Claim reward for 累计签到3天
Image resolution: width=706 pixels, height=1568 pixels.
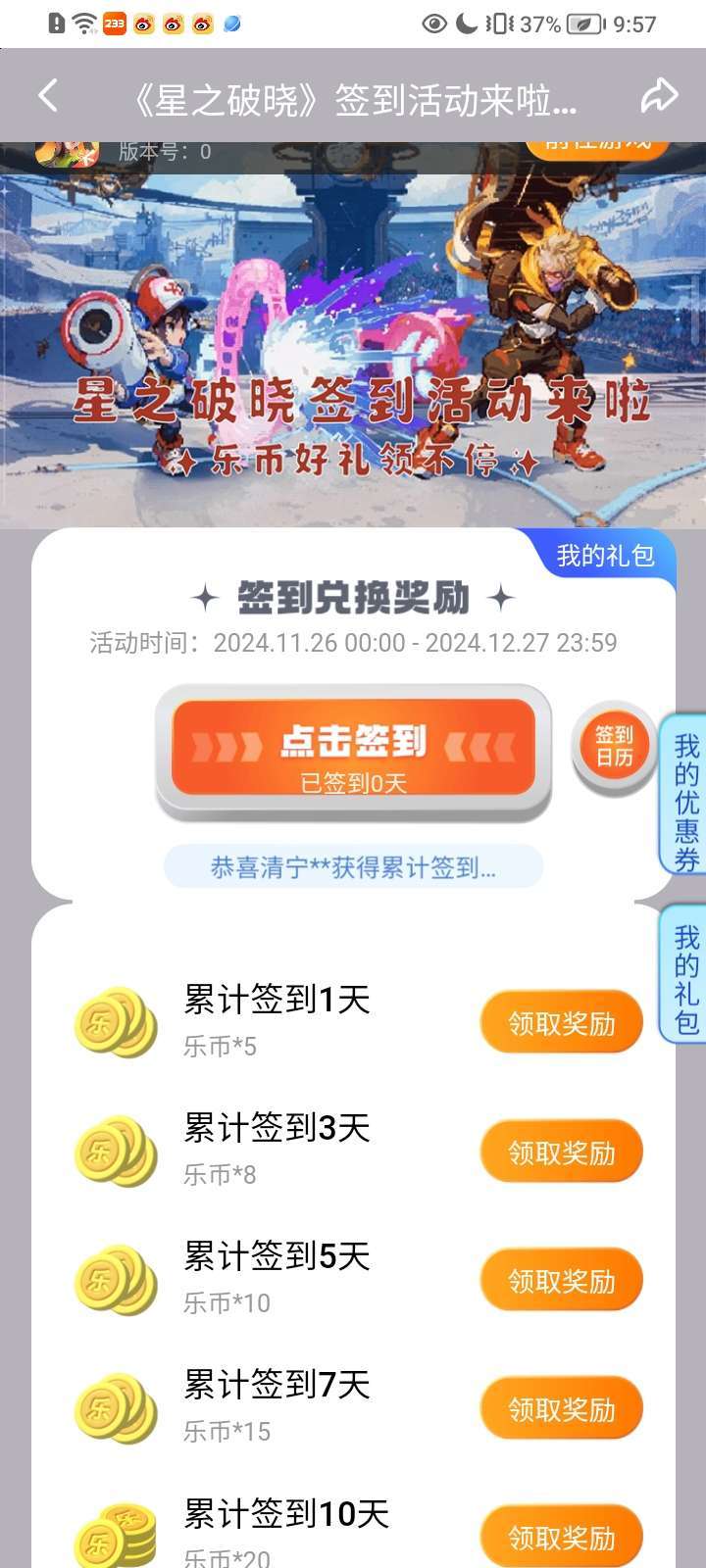561,1152
